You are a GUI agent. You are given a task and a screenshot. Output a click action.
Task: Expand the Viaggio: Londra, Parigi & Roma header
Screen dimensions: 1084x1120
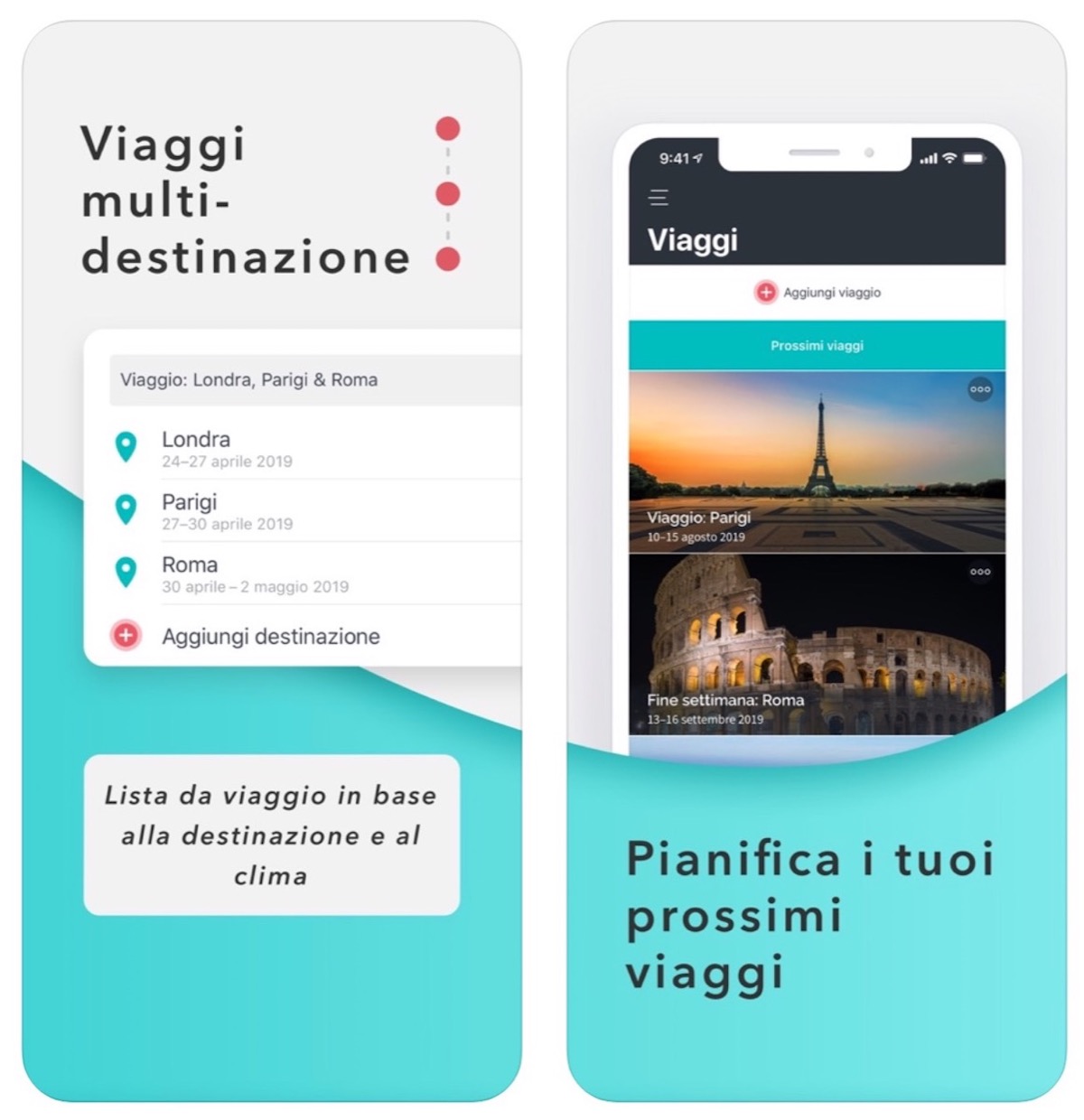coord(249,379)
